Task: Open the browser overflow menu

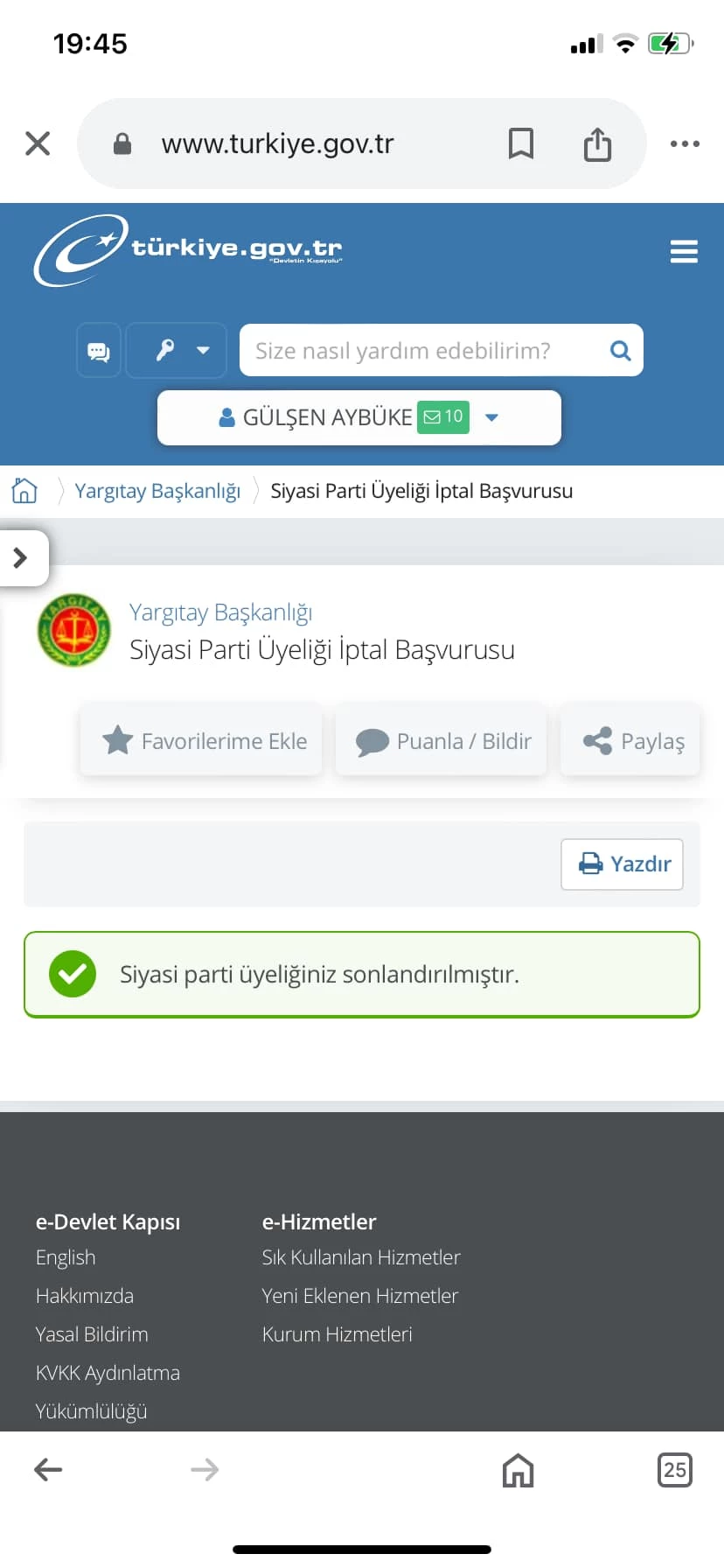Action: [x=685, y=143]
